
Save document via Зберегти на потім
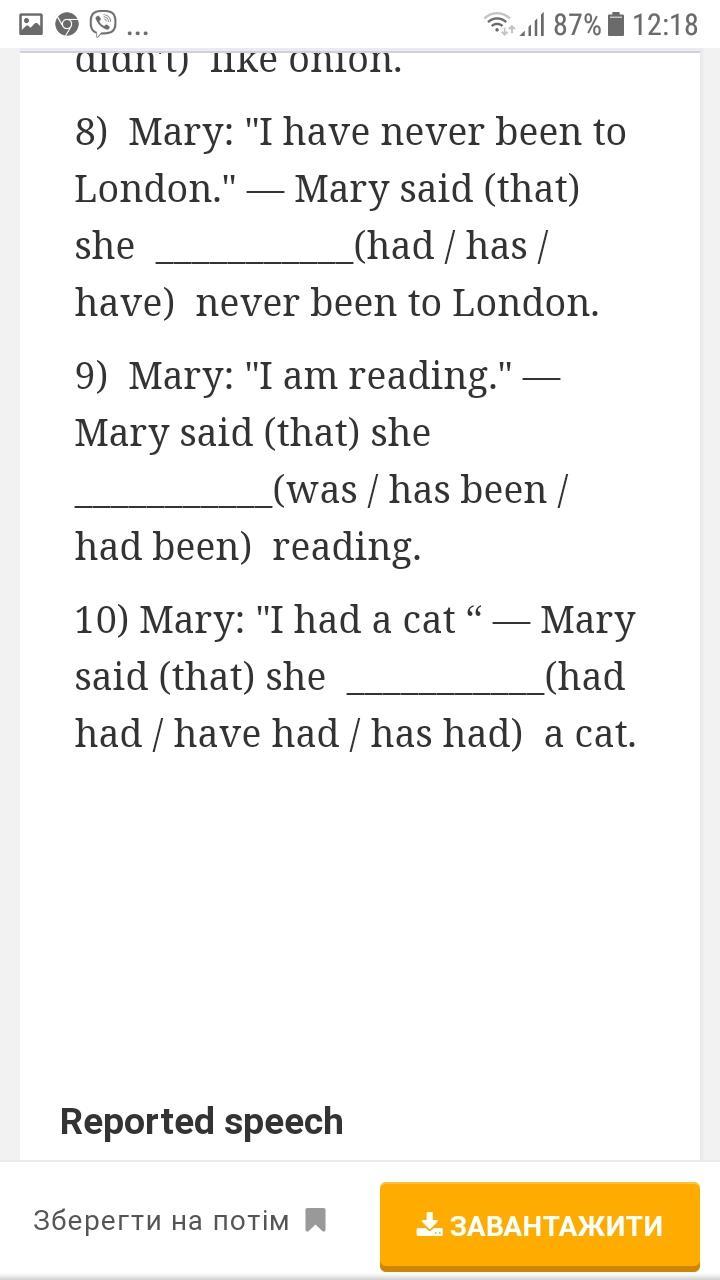[x=180, y=1221]
